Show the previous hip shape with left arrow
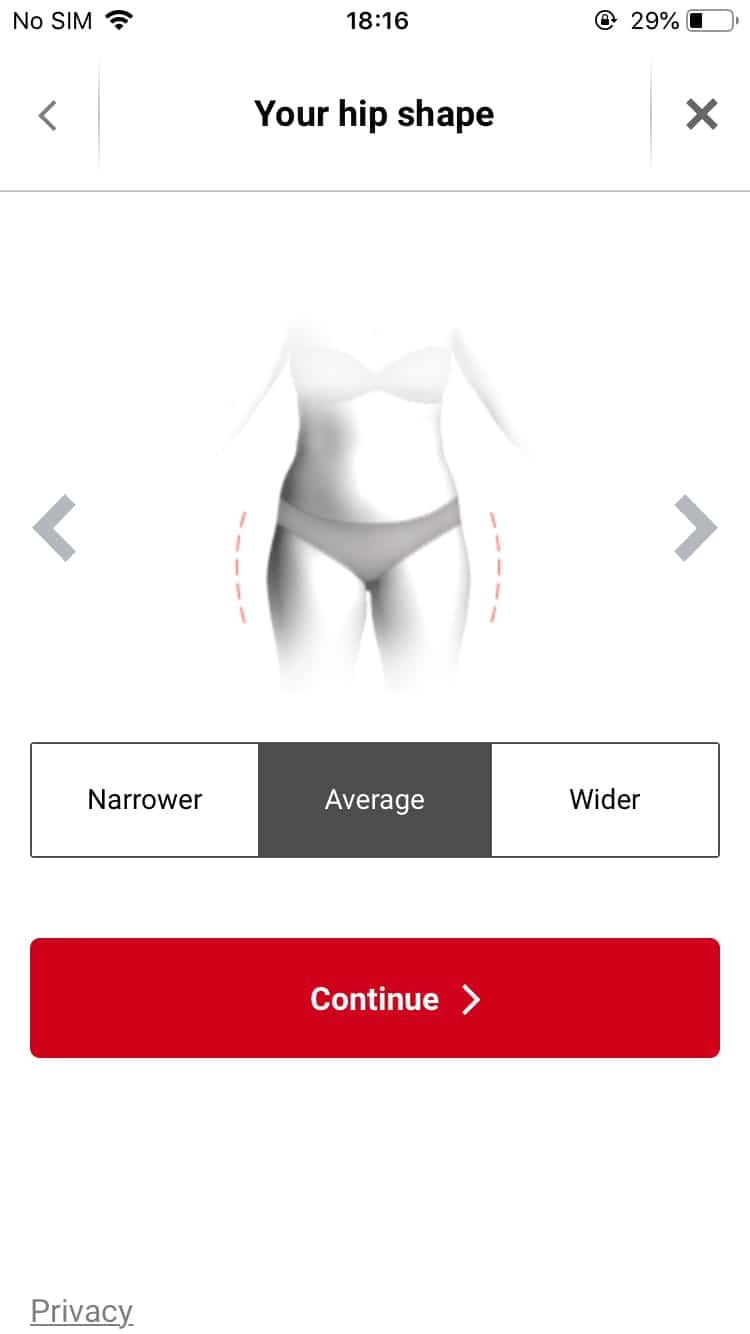Image resolution: width=750 pixels, height=1334 pixels. [54, 527]
